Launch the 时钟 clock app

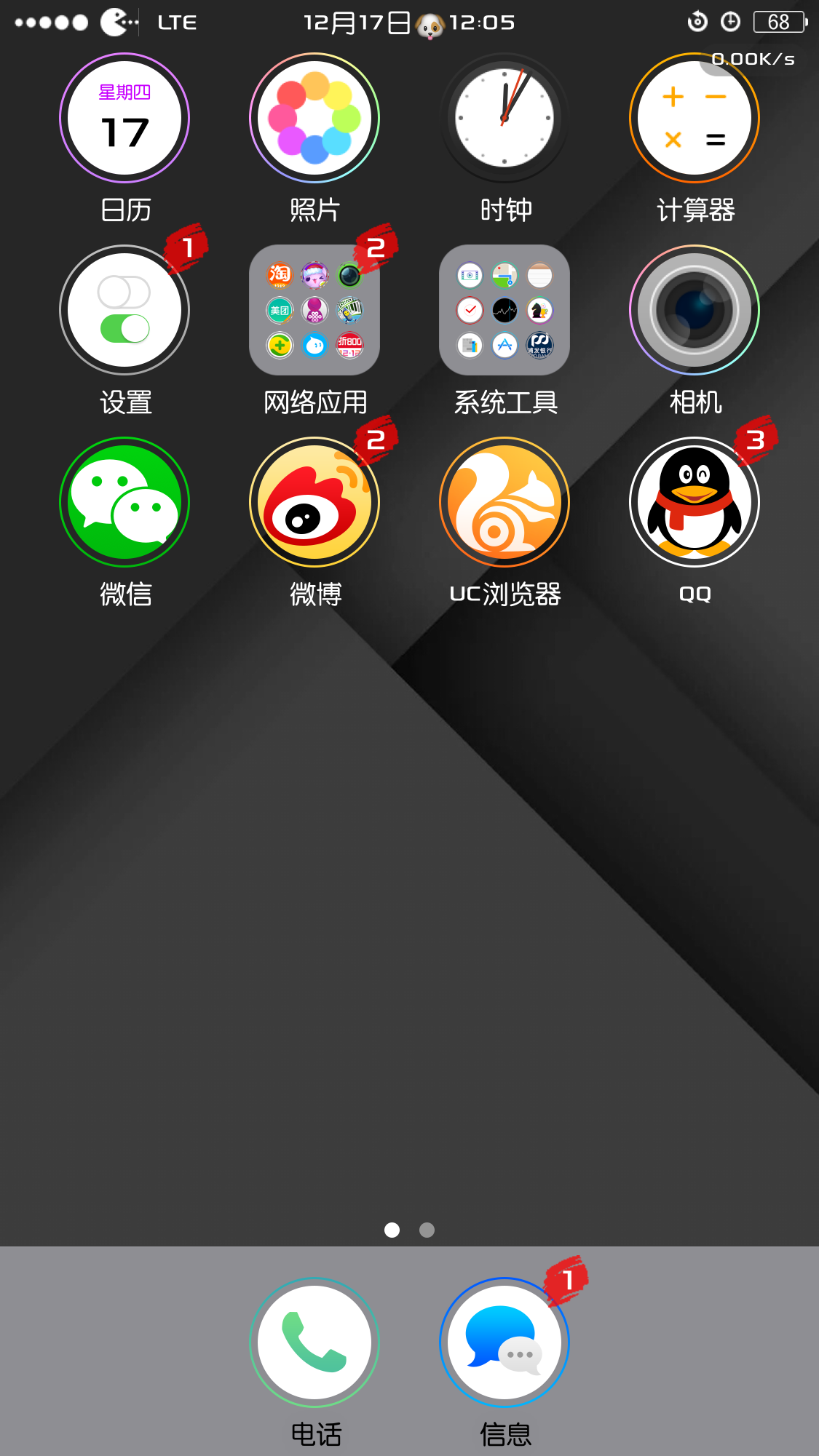[505, 118]
